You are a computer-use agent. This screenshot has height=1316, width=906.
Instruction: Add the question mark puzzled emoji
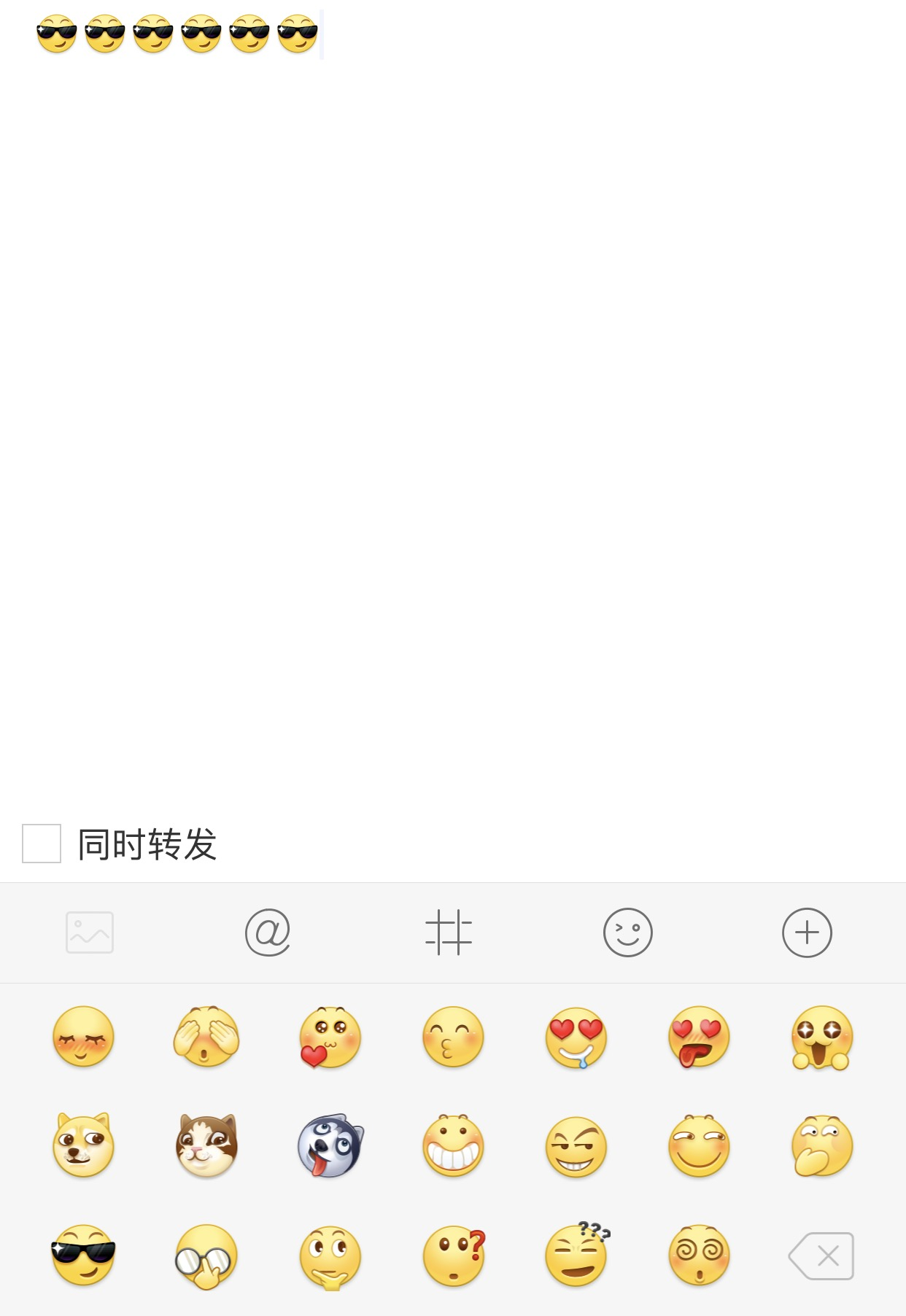453,1254
